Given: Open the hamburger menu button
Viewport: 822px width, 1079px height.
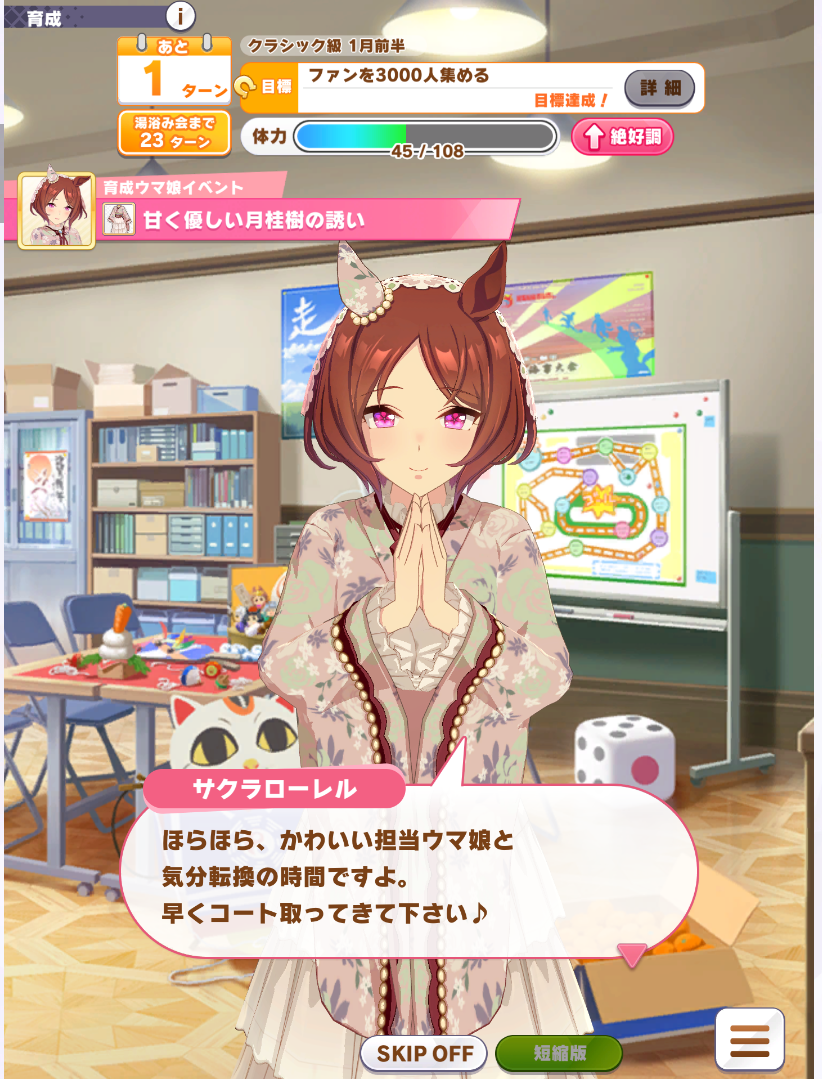Looking at the screenshot, I should point(749,1041).
